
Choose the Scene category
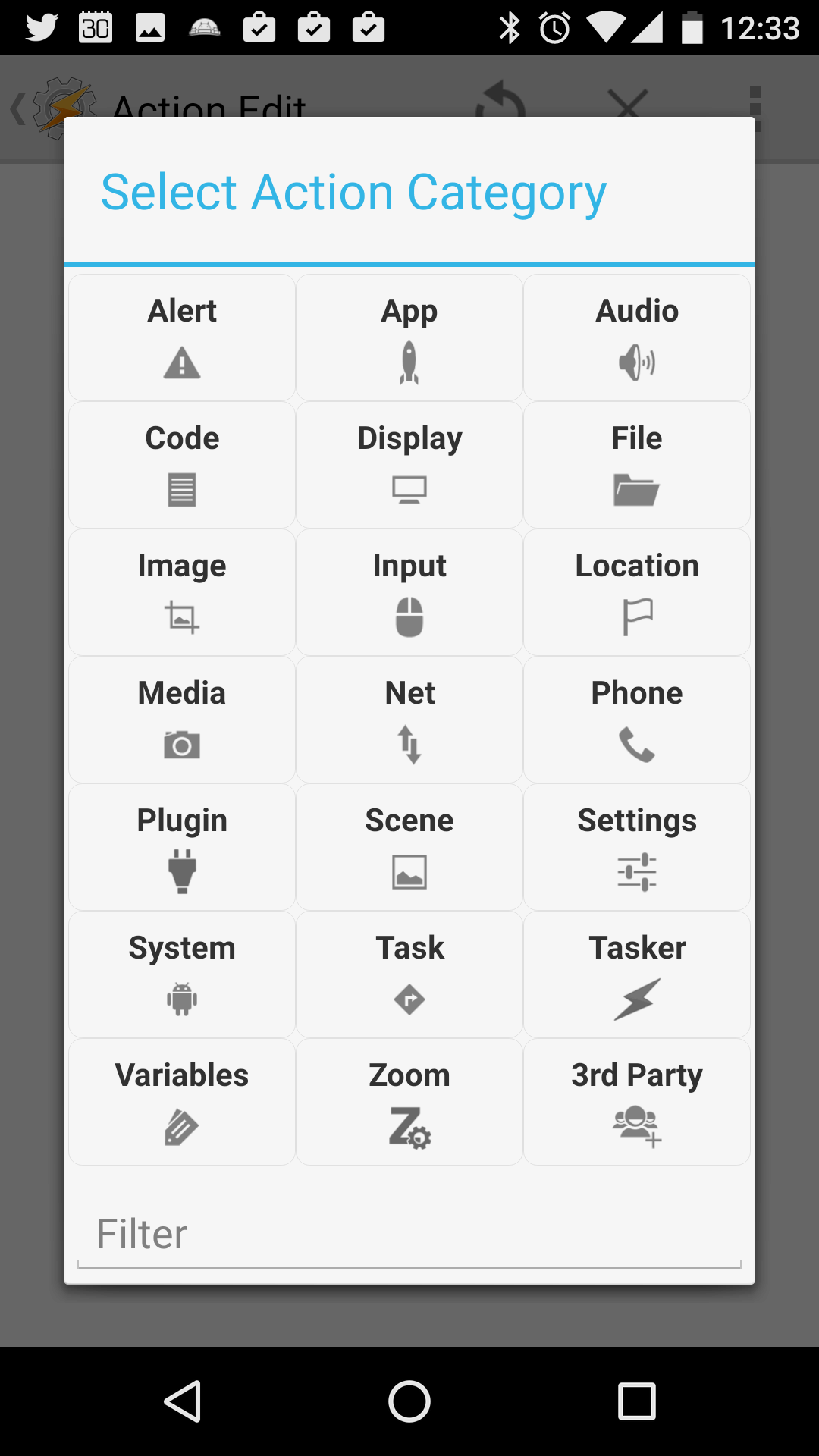point(409,847)
